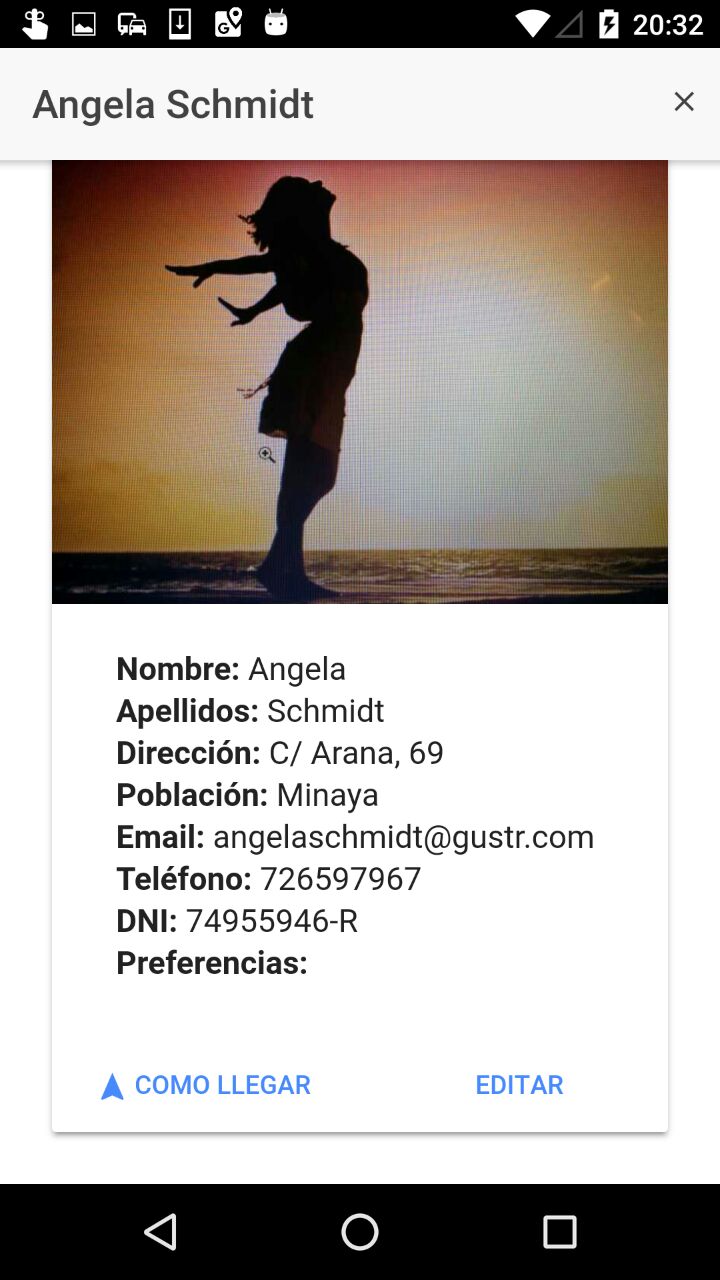
Task: Open recent apps from the navigation bar
Action: pyautogui.click(x=559, y=1232)
